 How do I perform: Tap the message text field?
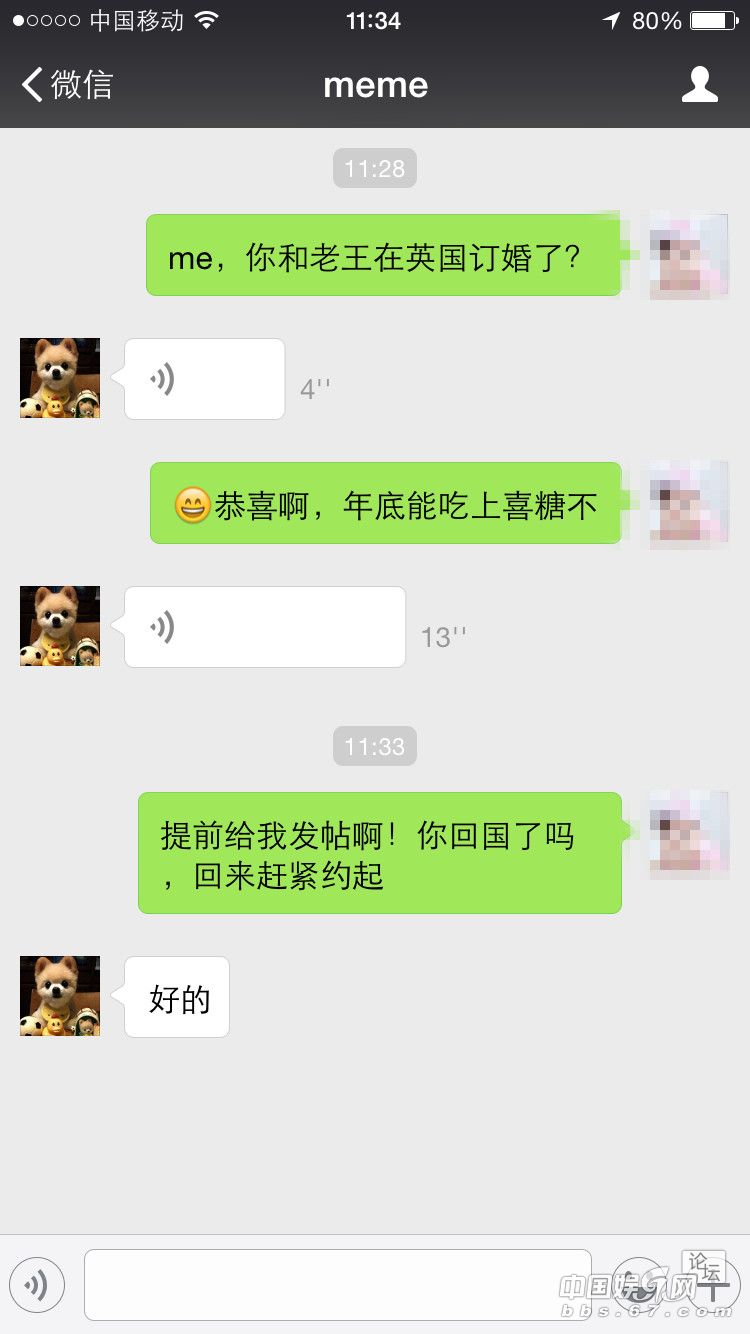(x=338, y=1285)
